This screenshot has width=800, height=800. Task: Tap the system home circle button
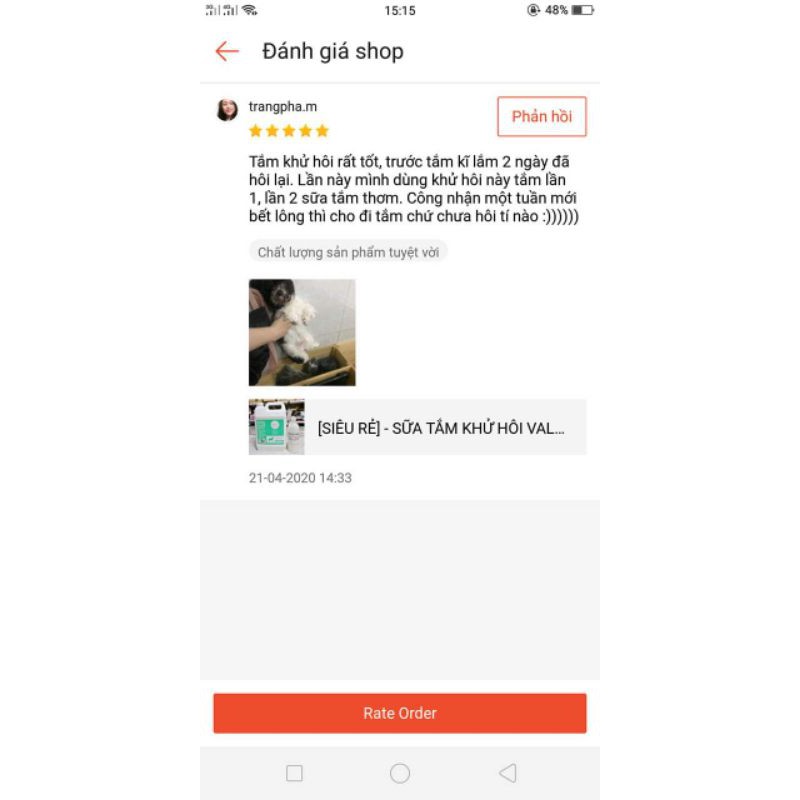(400, 773)
